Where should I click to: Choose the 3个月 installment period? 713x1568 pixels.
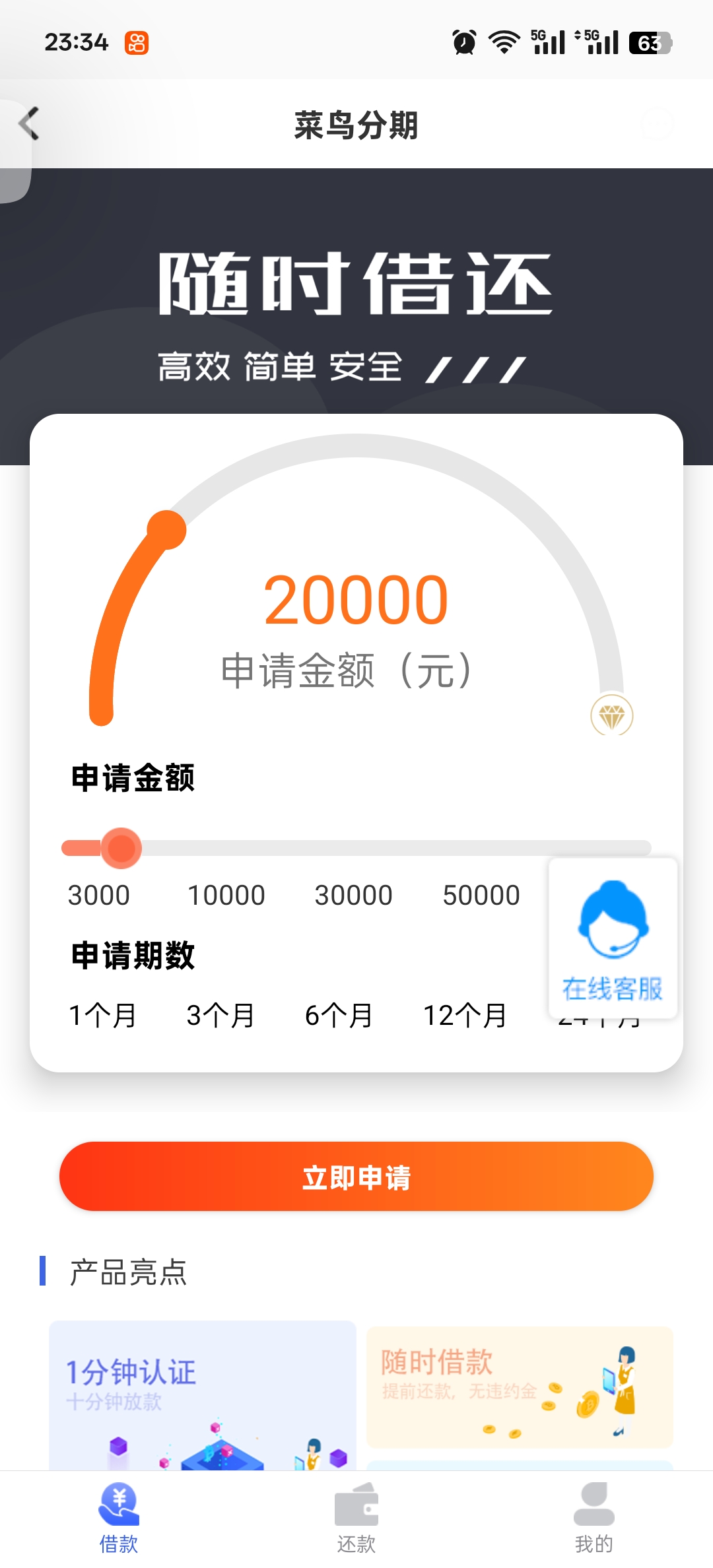coord(221,1016)
